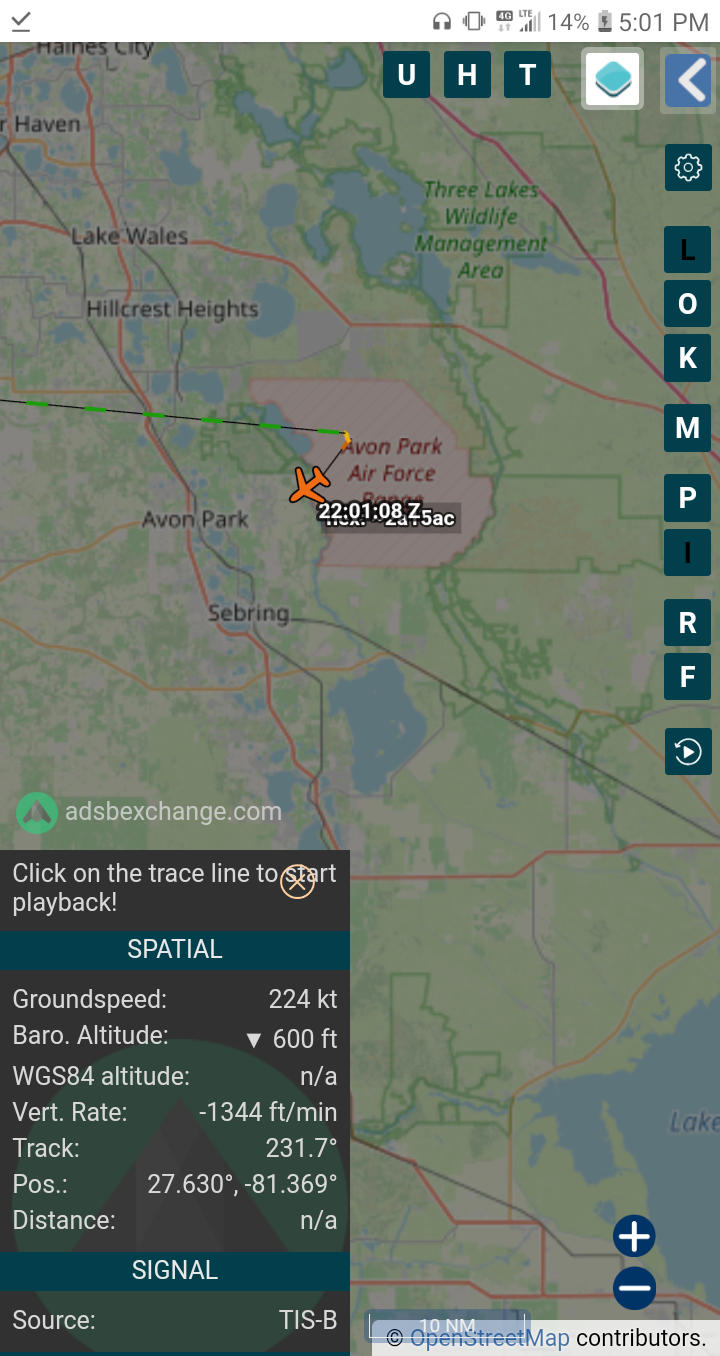Tap the T button in top toolbar
Viewport: 720px width, 1356px height.
(527, 75)
